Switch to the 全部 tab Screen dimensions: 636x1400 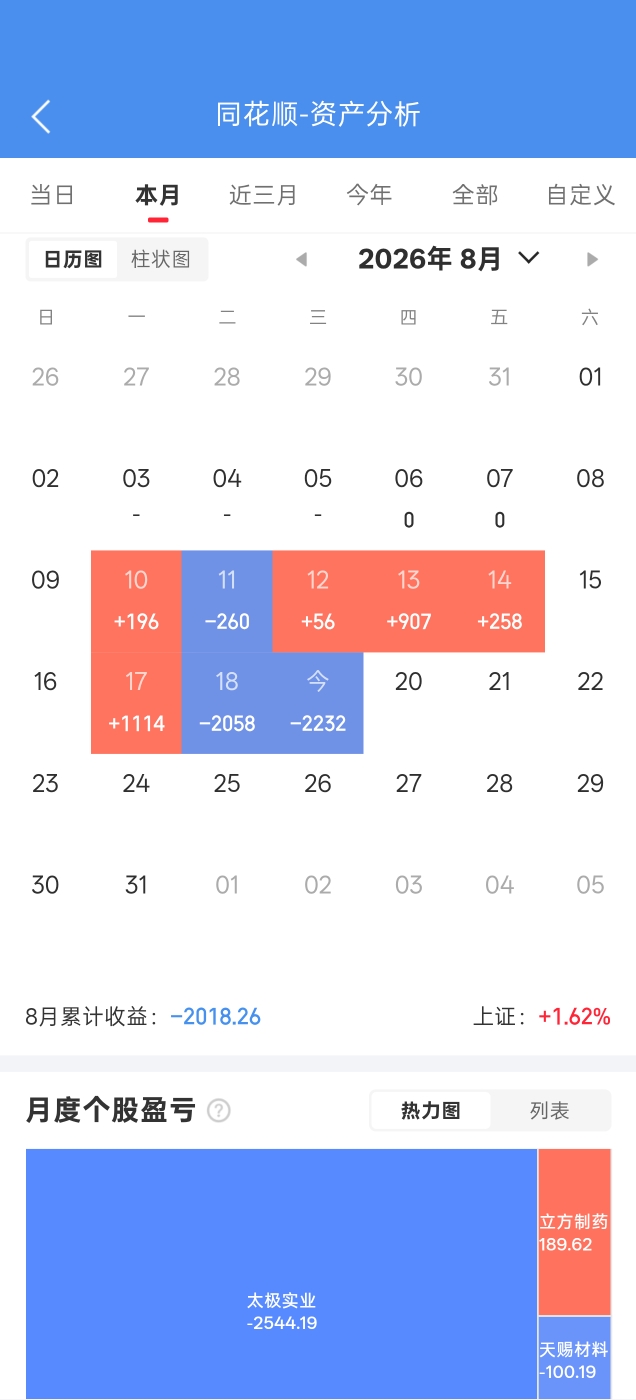tap(475, 195)
